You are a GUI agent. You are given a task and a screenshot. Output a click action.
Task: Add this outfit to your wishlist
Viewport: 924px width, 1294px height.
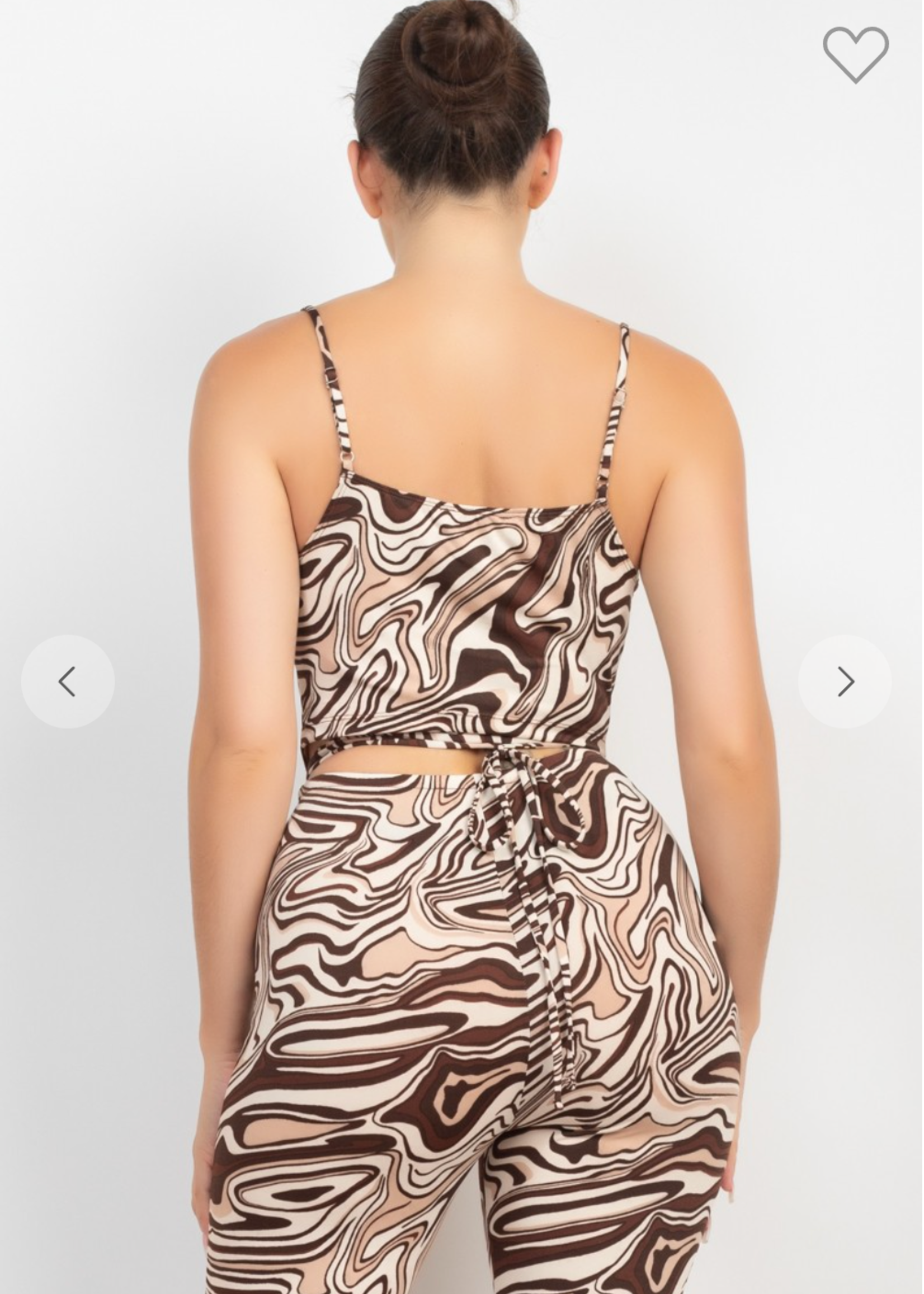pos(855,54)
